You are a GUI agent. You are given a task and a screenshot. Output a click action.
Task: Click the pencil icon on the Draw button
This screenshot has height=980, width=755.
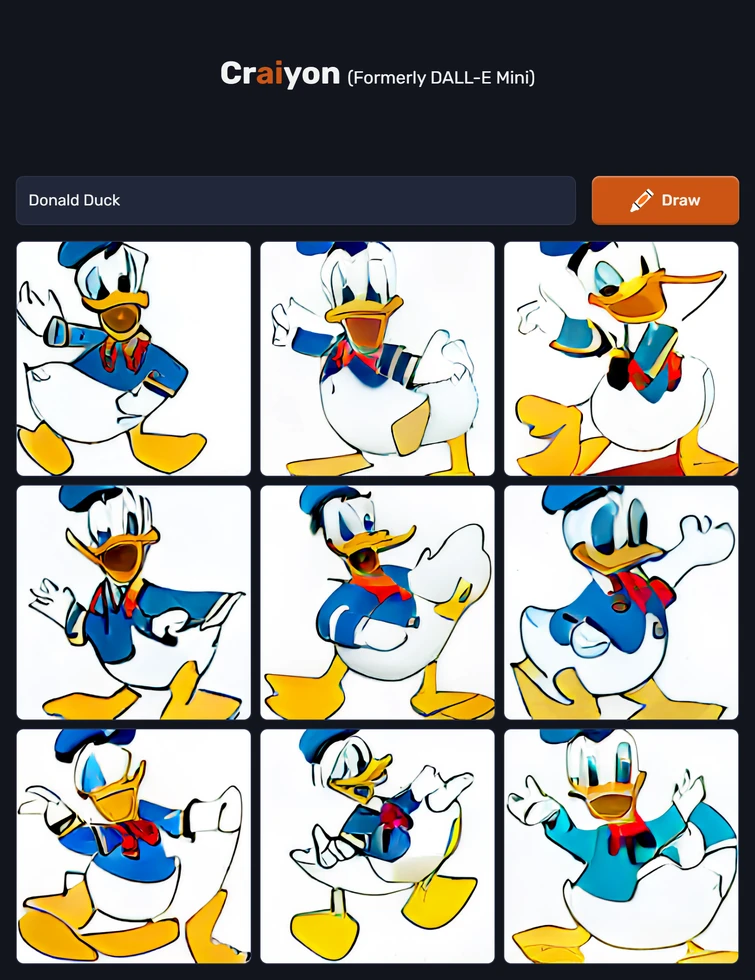[644, 199]
